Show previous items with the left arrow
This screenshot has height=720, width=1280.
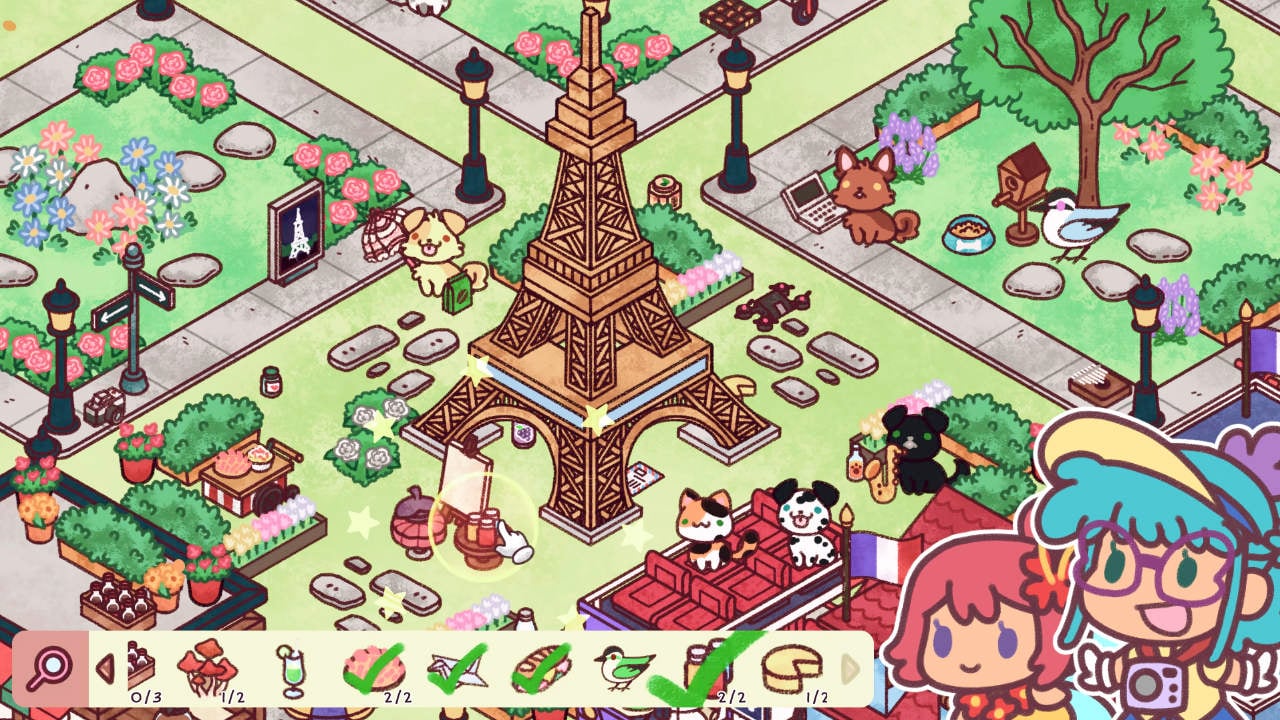(105, 668)
